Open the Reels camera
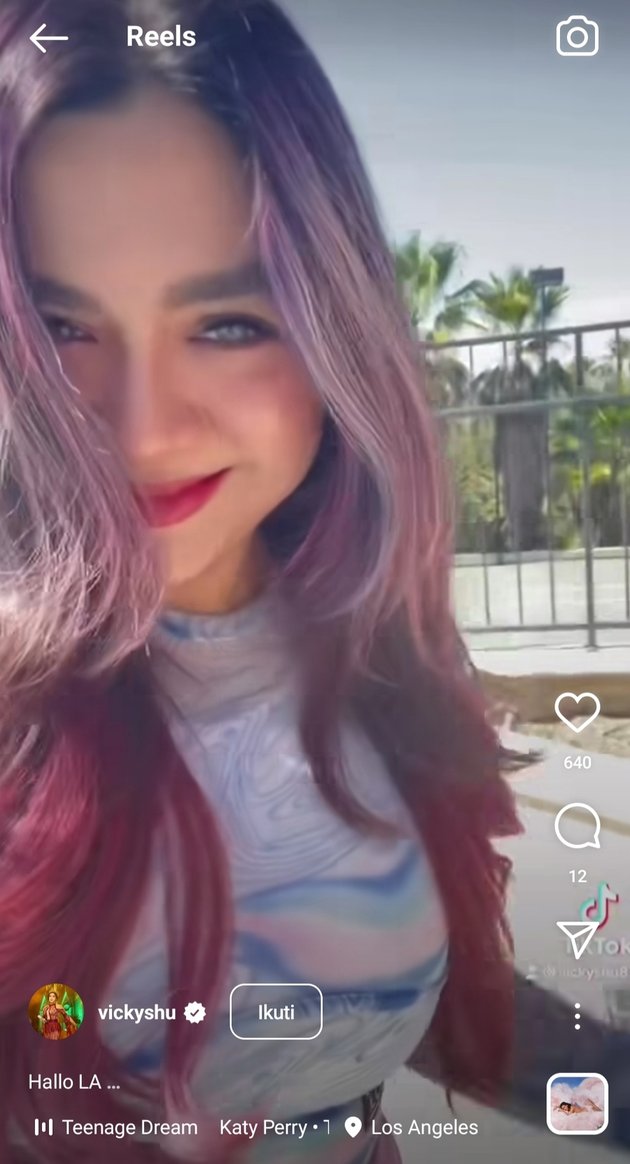This screenshot has height=1164, width=630. click(x=577, y=38)
